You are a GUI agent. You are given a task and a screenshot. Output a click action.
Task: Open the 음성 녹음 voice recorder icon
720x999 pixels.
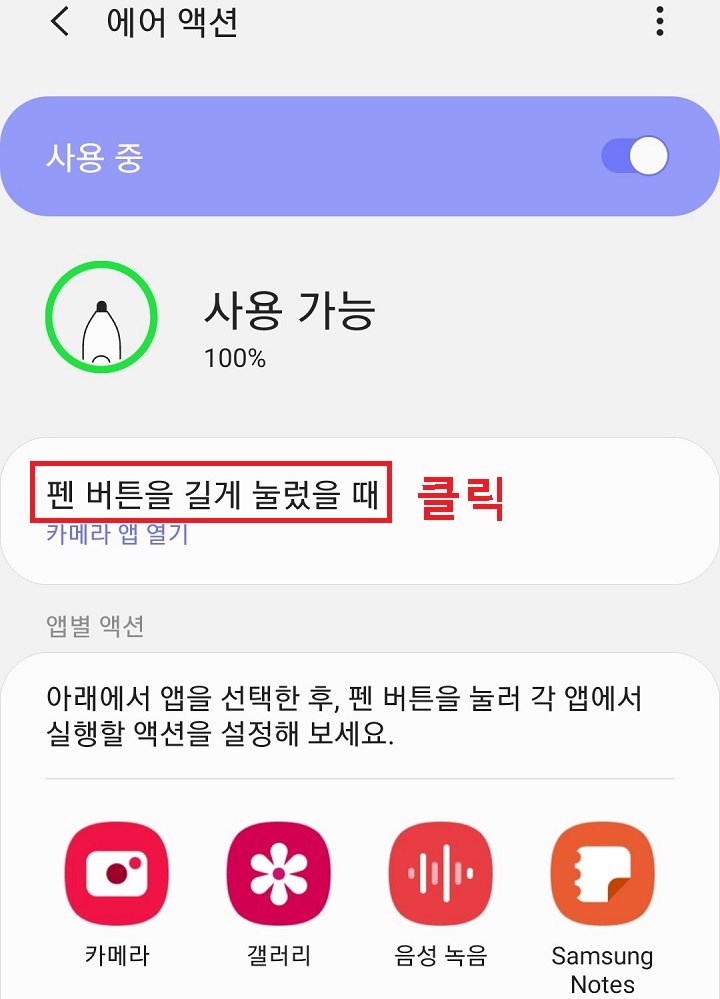pos(440,872)
